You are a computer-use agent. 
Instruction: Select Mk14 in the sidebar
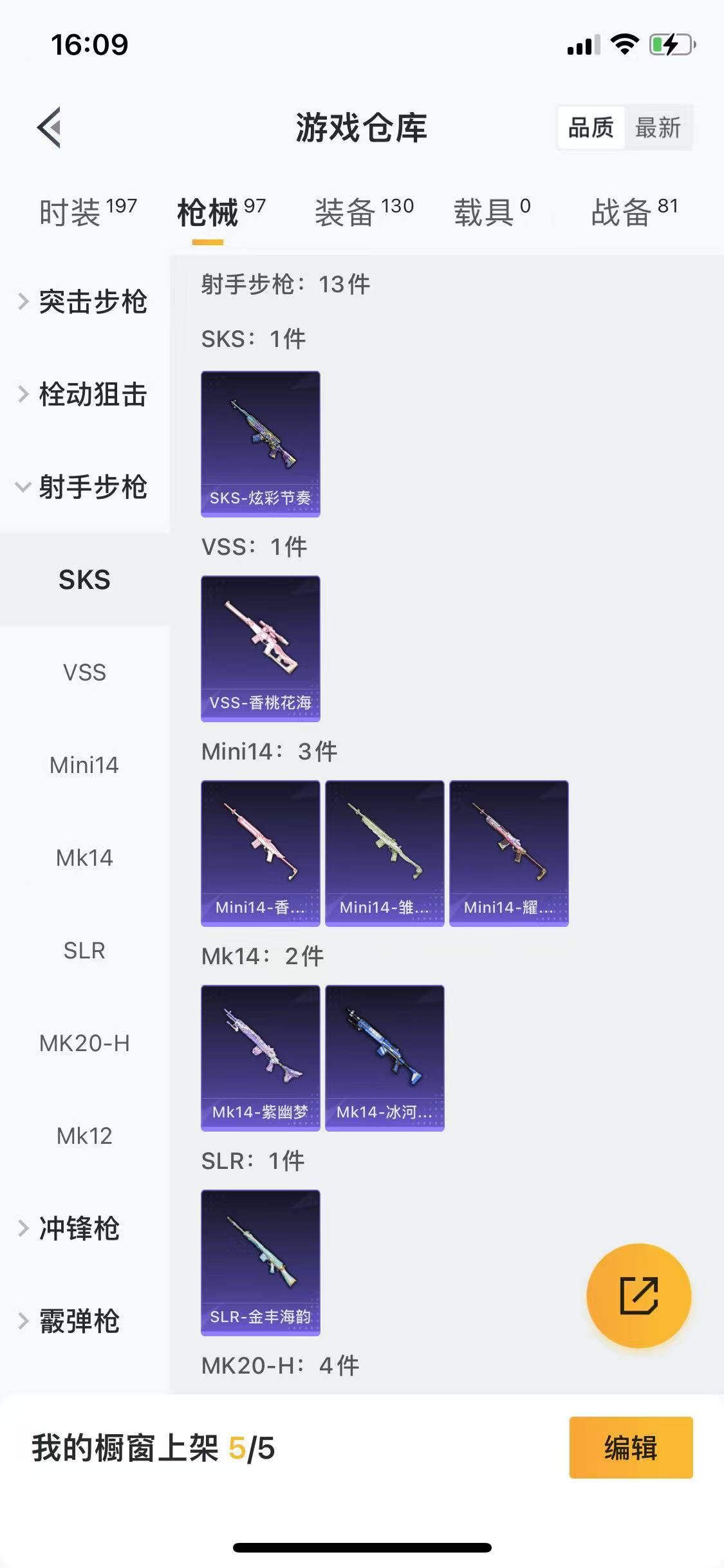point(84,857)
